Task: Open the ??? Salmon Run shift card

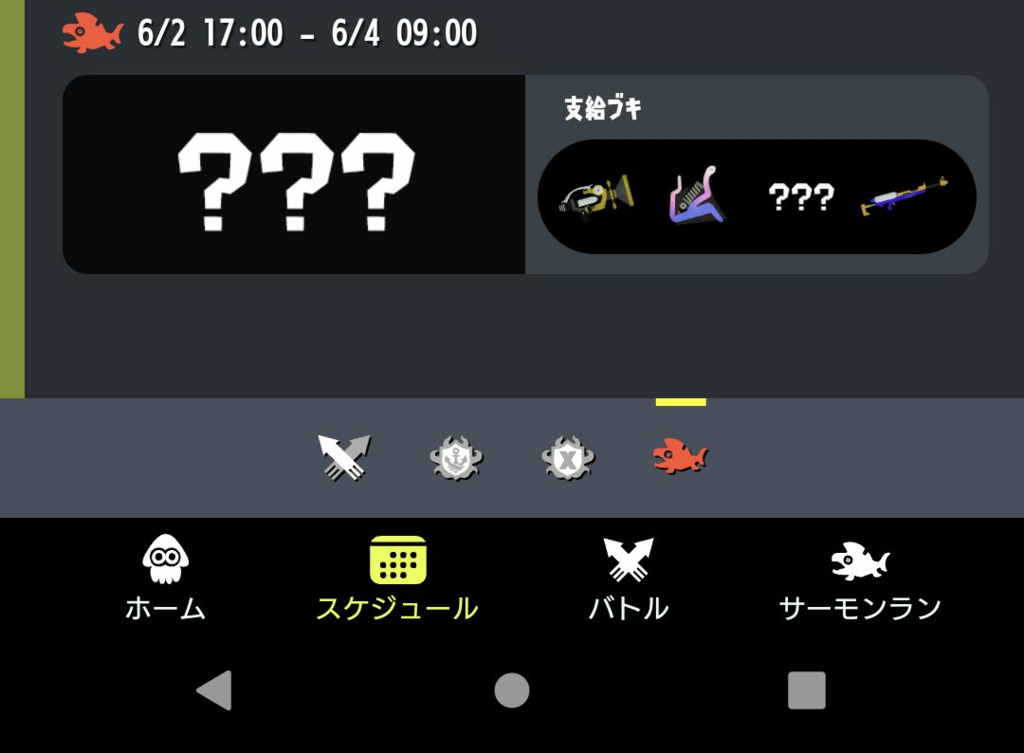Action: click(294, 174)
